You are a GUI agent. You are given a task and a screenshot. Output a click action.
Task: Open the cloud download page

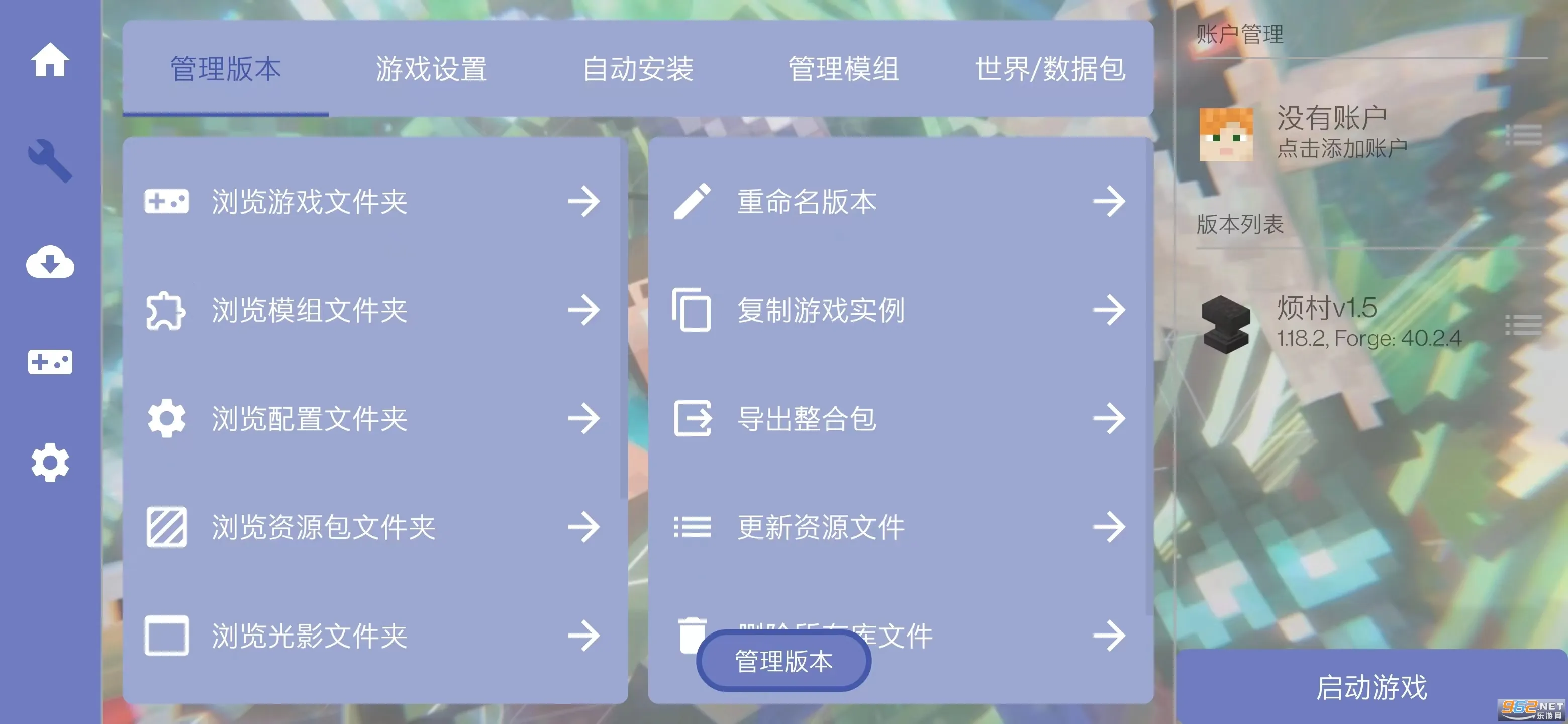[50, 262]
